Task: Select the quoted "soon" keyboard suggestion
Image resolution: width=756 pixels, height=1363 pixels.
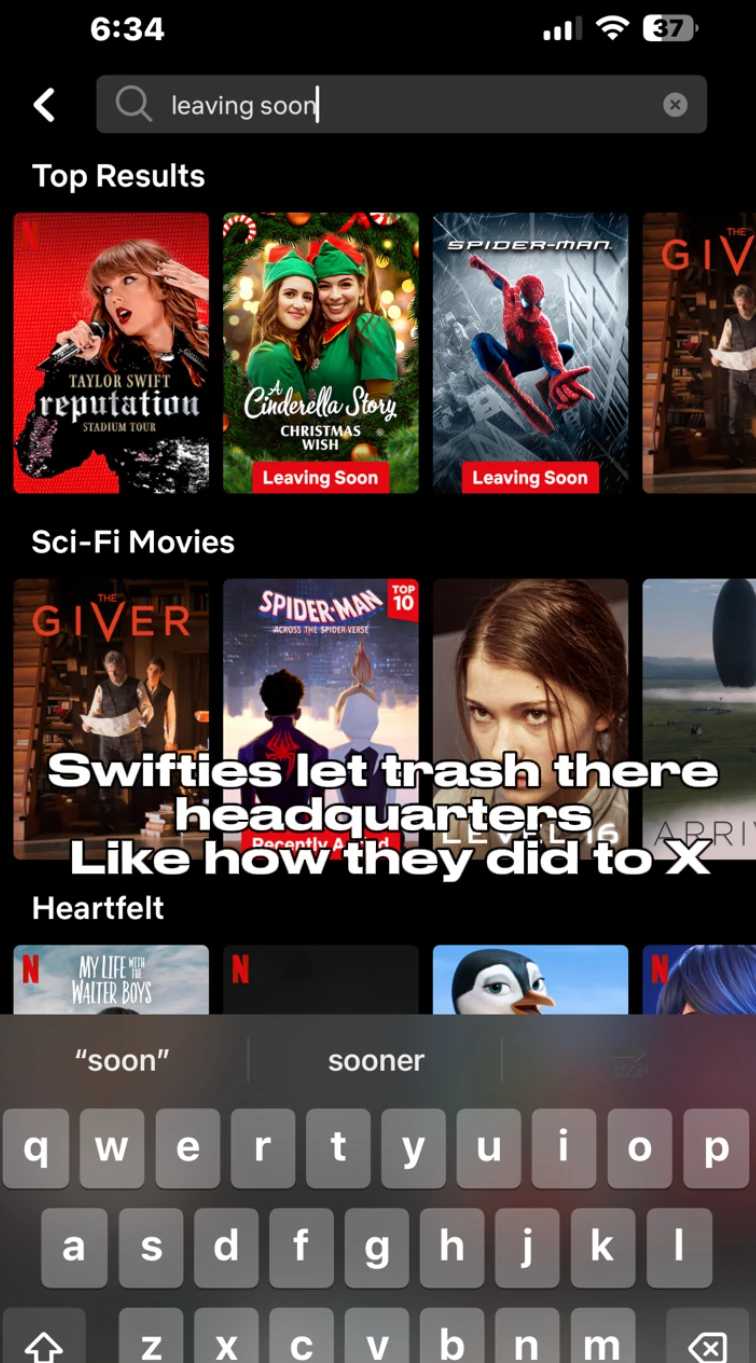Action: point(122,1061)
